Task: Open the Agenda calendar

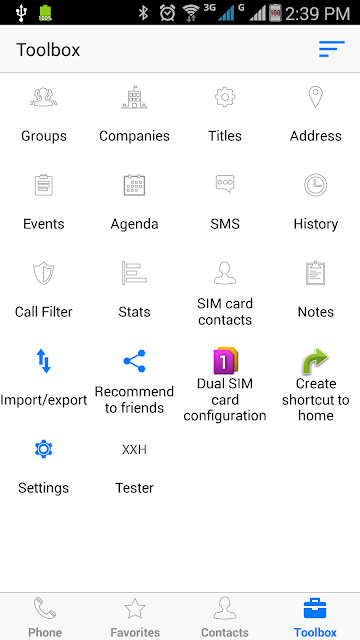Action: (134, 202)
